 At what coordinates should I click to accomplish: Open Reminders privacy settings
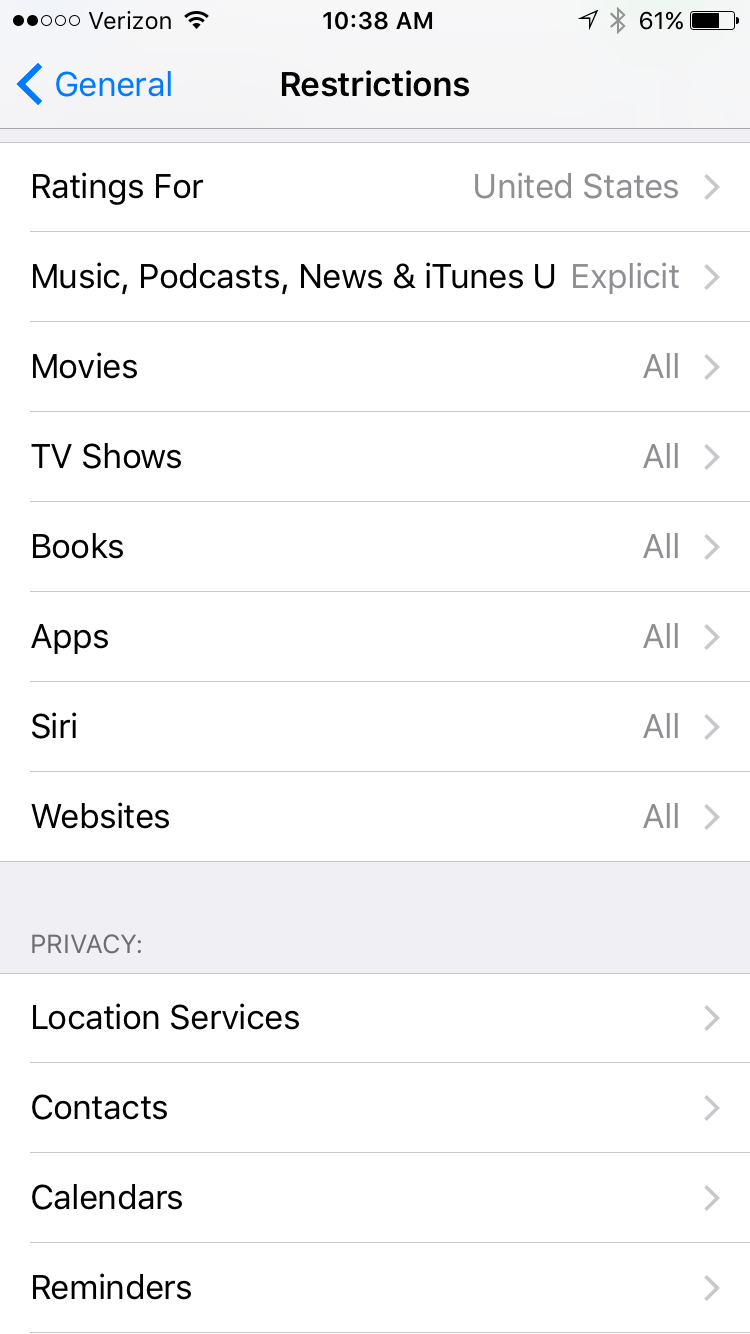[x=375, y=1288]
